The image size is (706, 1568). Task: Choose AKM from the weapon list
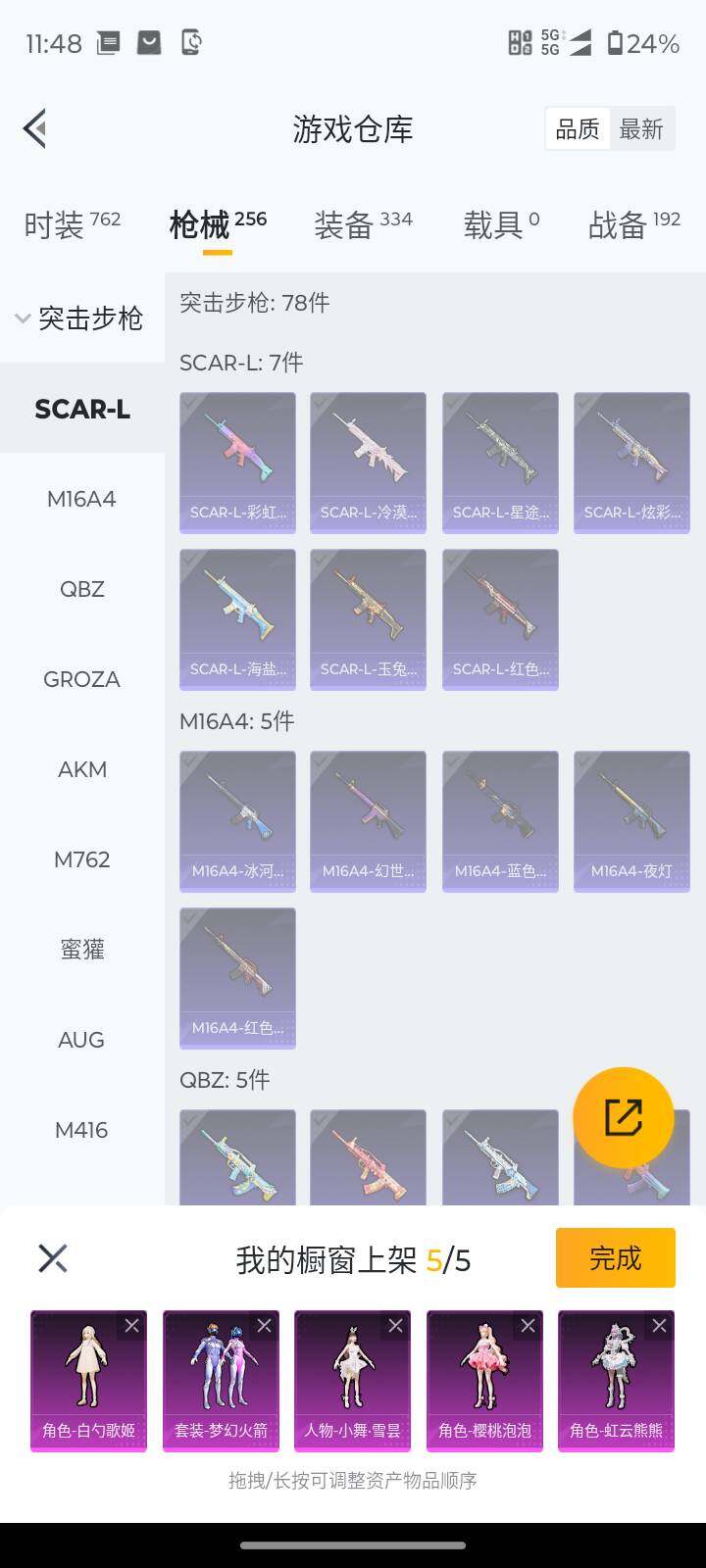81,769
